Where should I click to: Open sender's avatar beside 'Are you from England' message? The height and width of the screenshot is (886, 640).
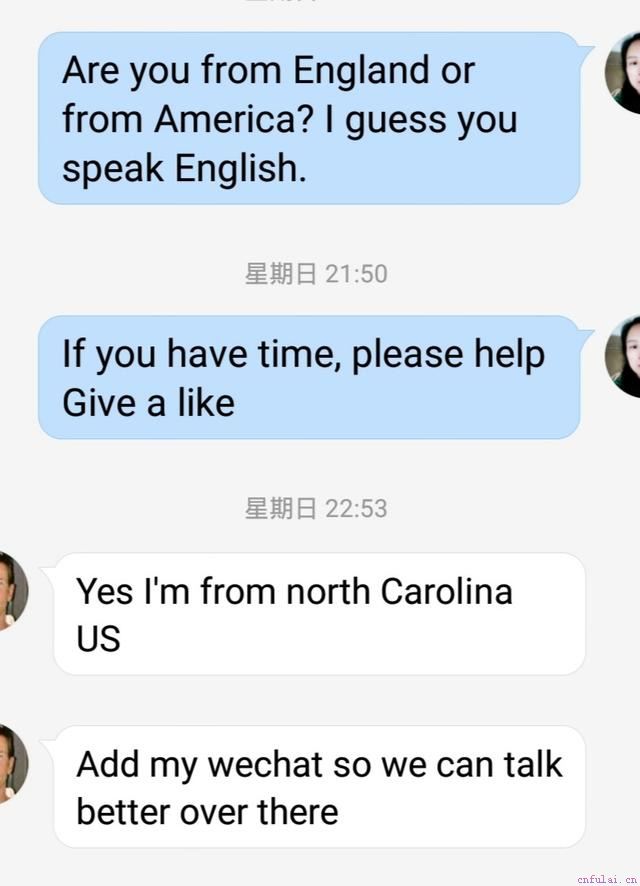[624, 72]
